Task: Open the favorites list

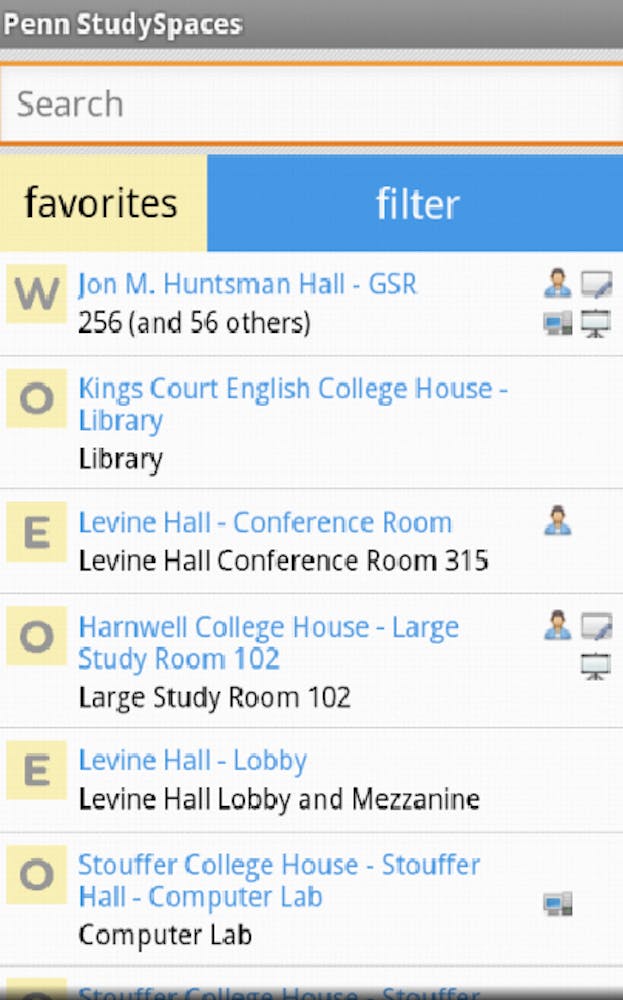Action: click(x=102, y=203)
